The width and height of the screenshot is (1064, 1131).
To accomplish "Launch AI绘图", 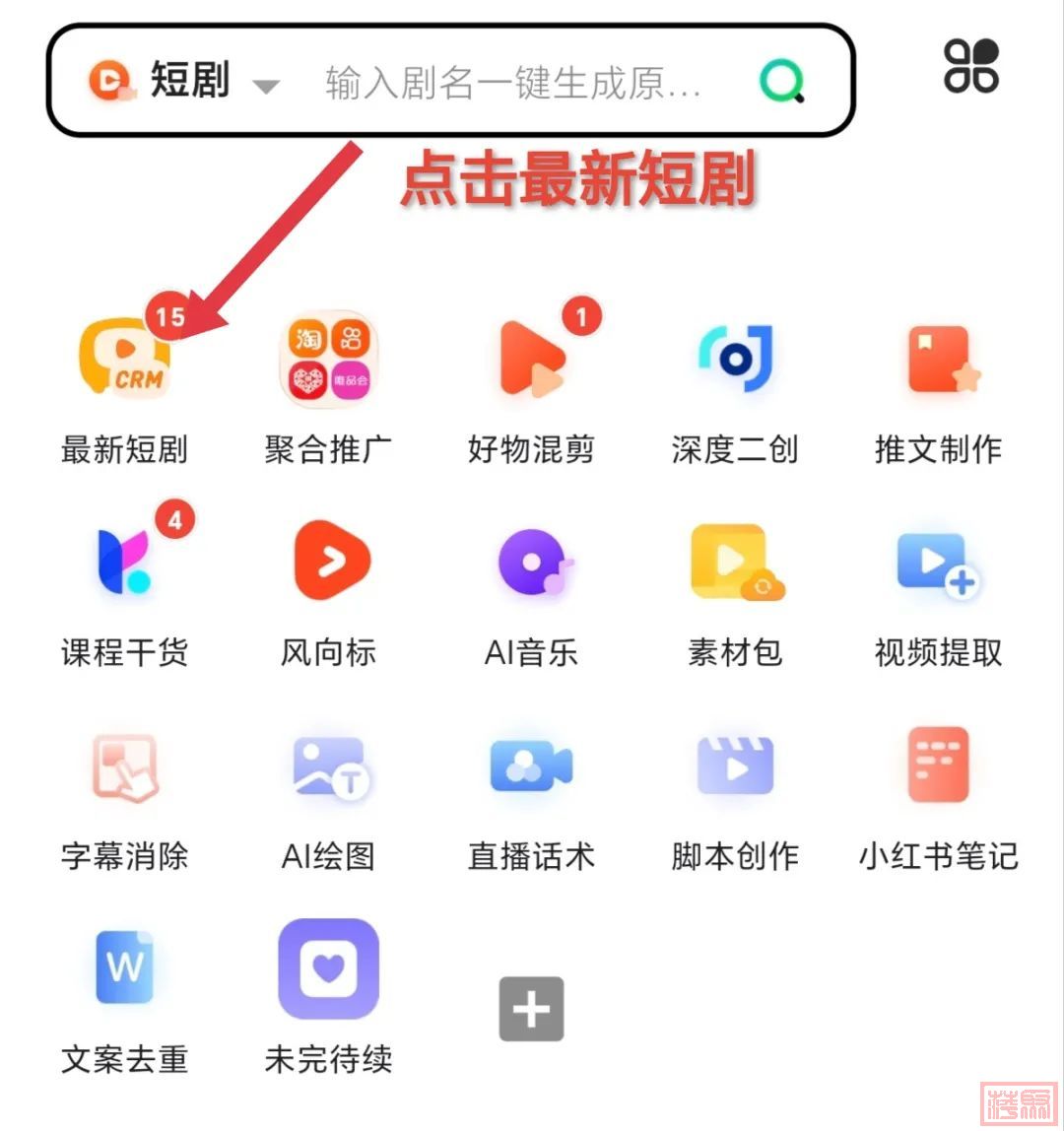I will point(329,768).
